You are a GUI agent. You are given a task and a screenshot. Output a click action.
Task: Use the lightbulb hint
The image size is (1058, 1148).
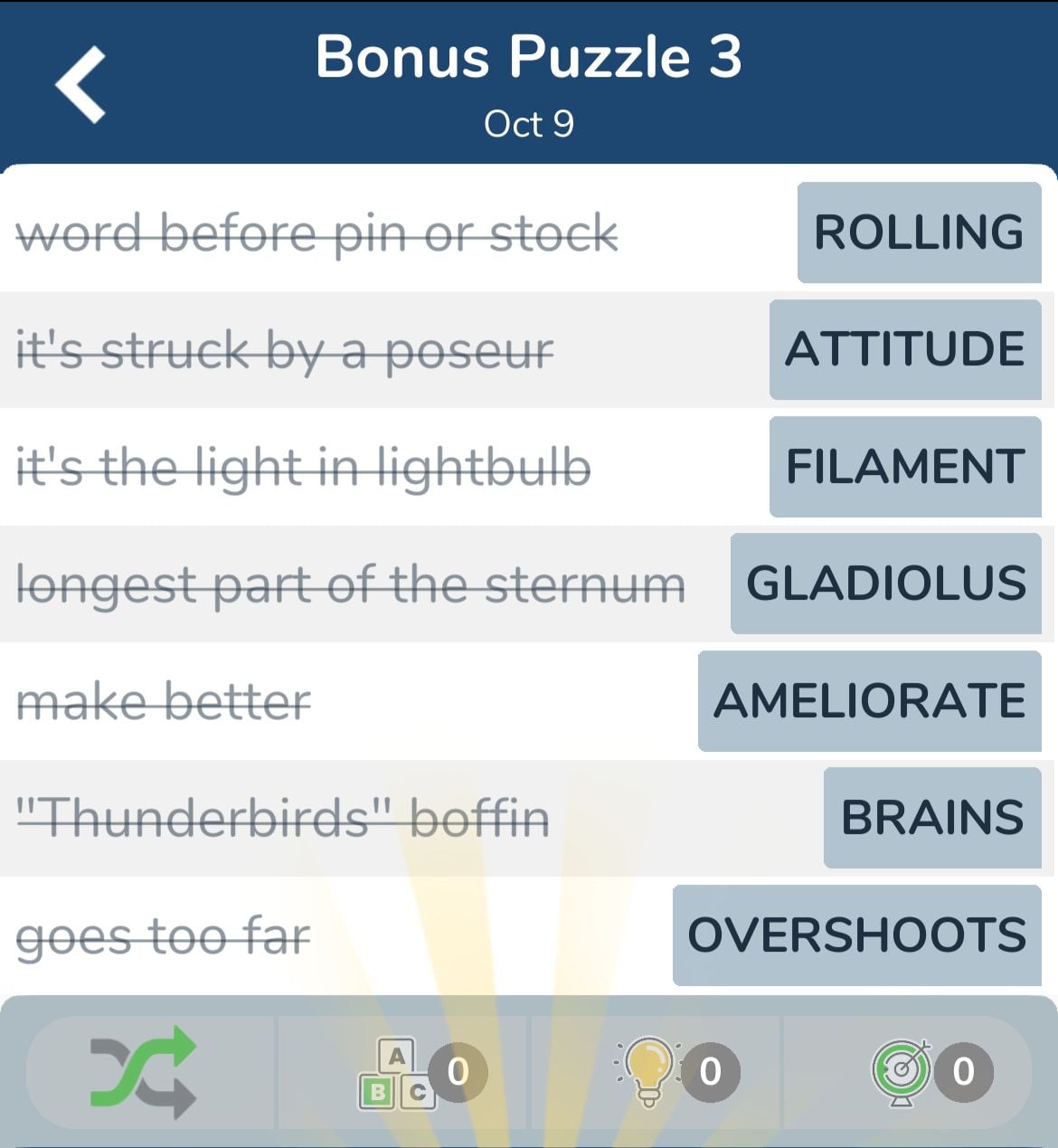click(649, 1072)
